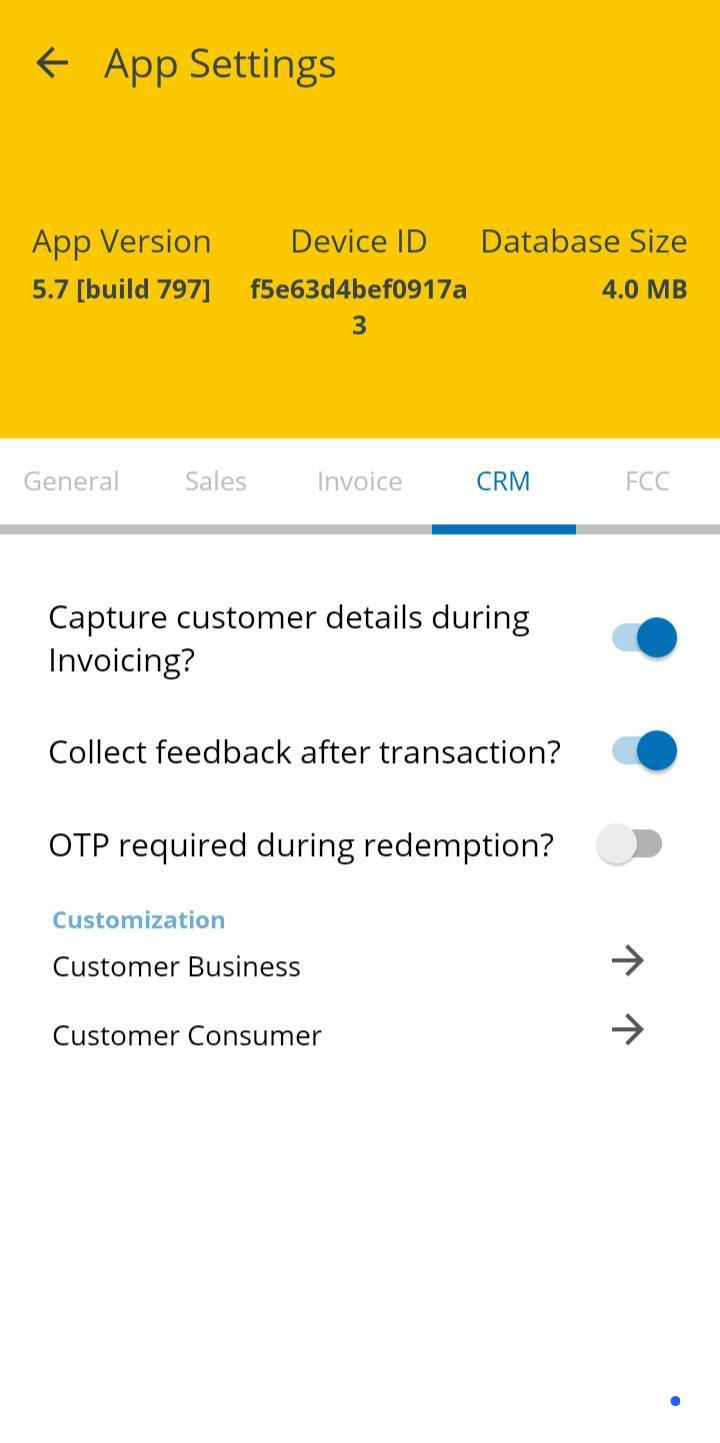Switch to the Sales tab

[x=215, y=481]
